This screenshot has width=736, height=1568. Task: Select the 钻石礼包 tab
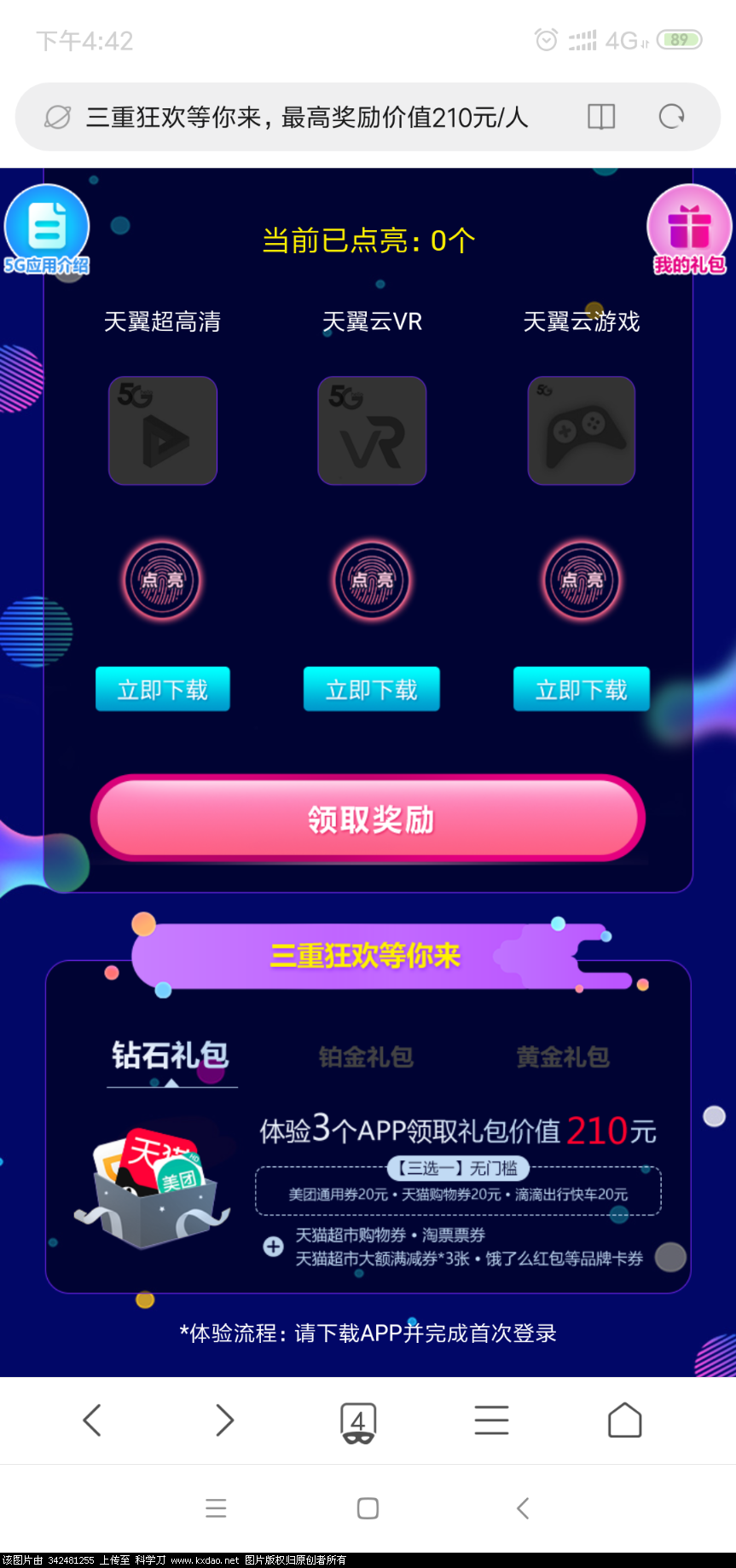pyautogui.click(x=171, y=1056)
